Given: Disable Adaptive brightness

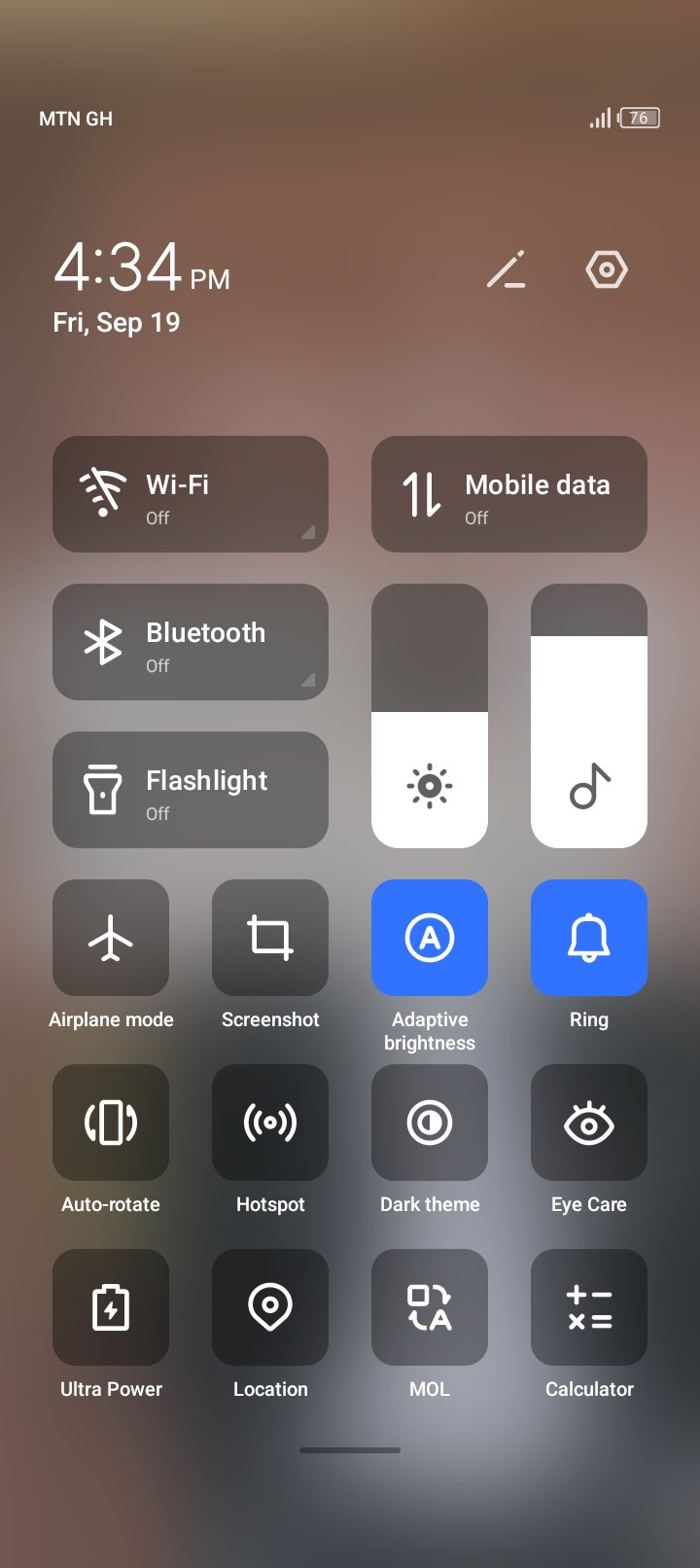Looking at the screenshot, I should [430, 938].
